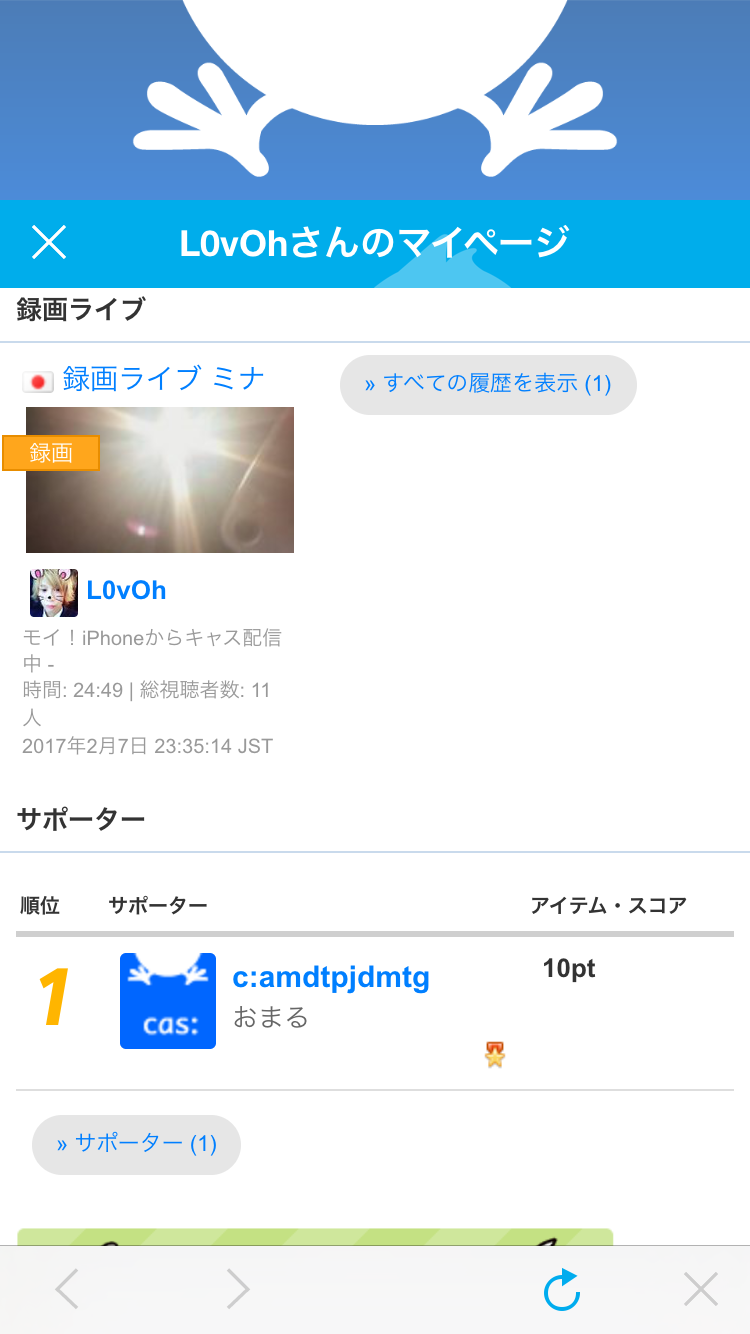Open the L0vOh user profile link
The width and height of the screenshot is (750, 1334).
[x=126, y=590]
